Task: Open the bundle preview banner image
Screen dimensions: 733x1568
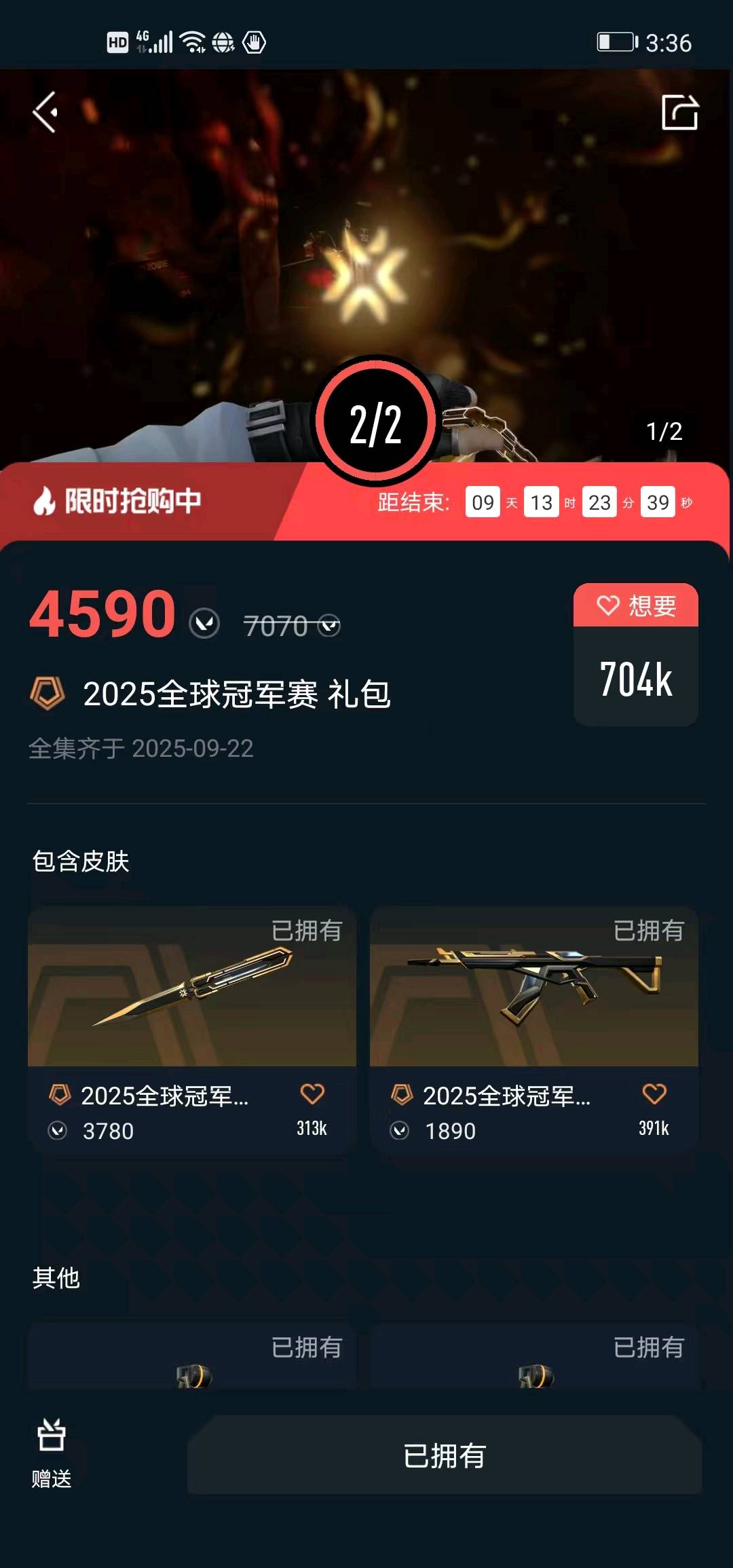Action: click(366, 265)
